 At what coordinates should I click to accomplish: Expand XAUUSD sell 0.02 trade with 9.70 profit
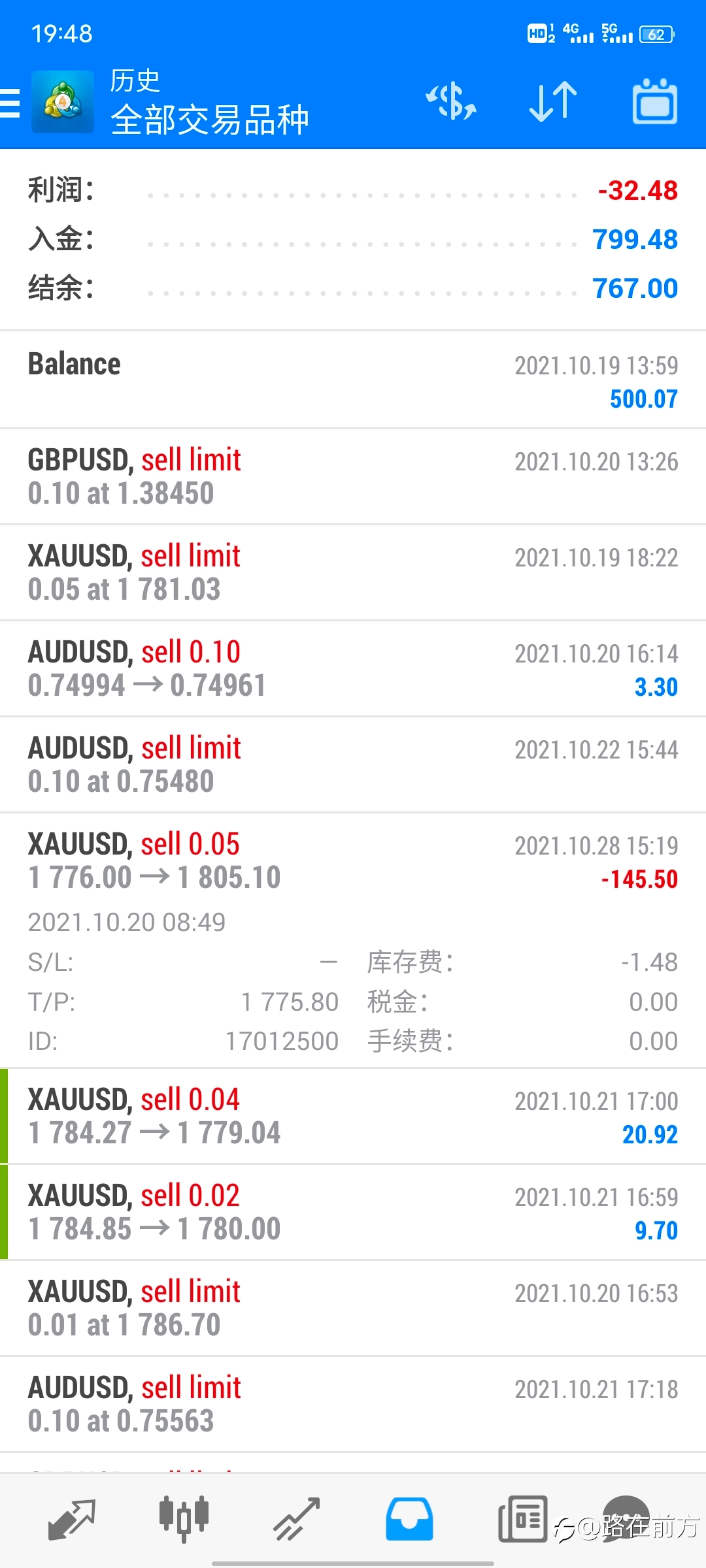(x=353, y=1213)
